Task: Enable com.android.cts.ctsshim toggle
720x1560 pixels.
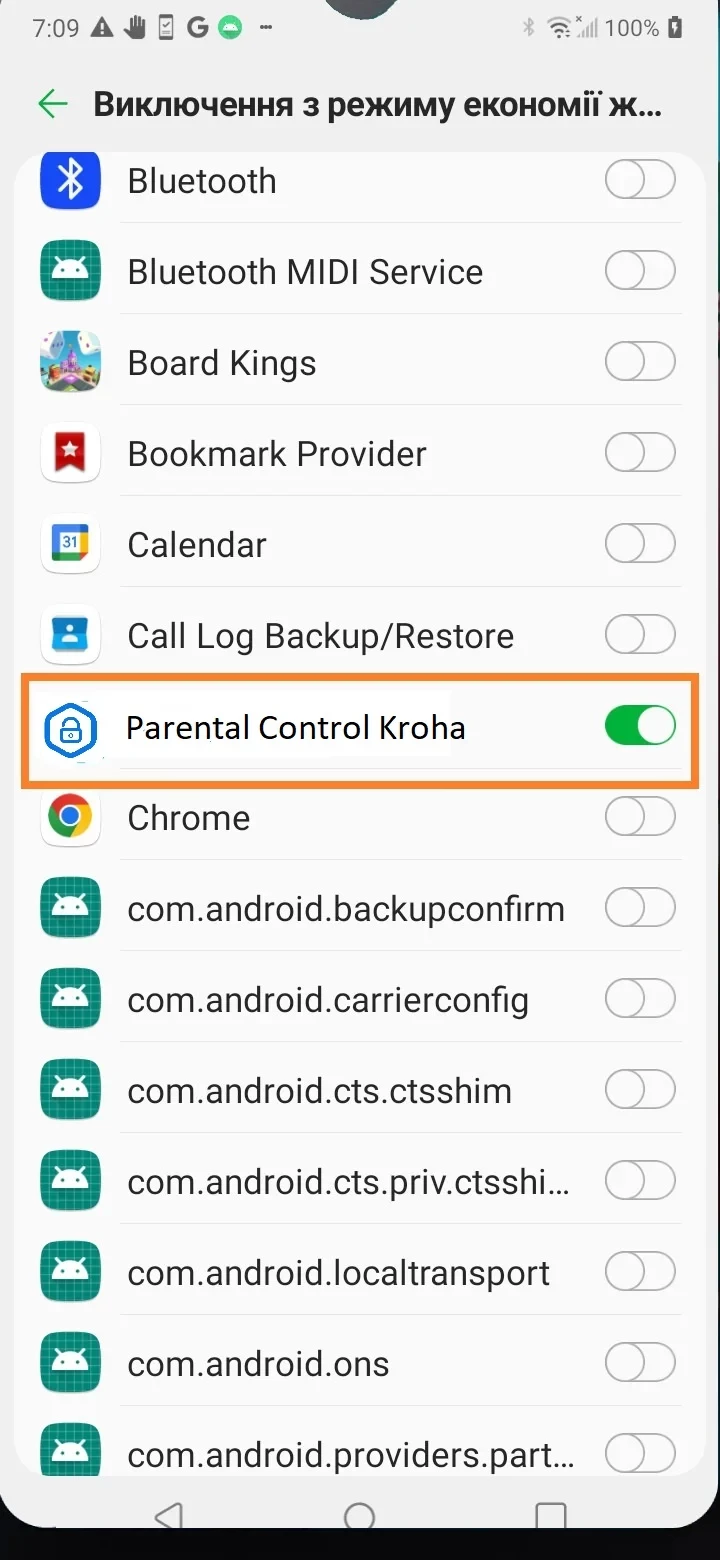Action: pos(640,1091)
